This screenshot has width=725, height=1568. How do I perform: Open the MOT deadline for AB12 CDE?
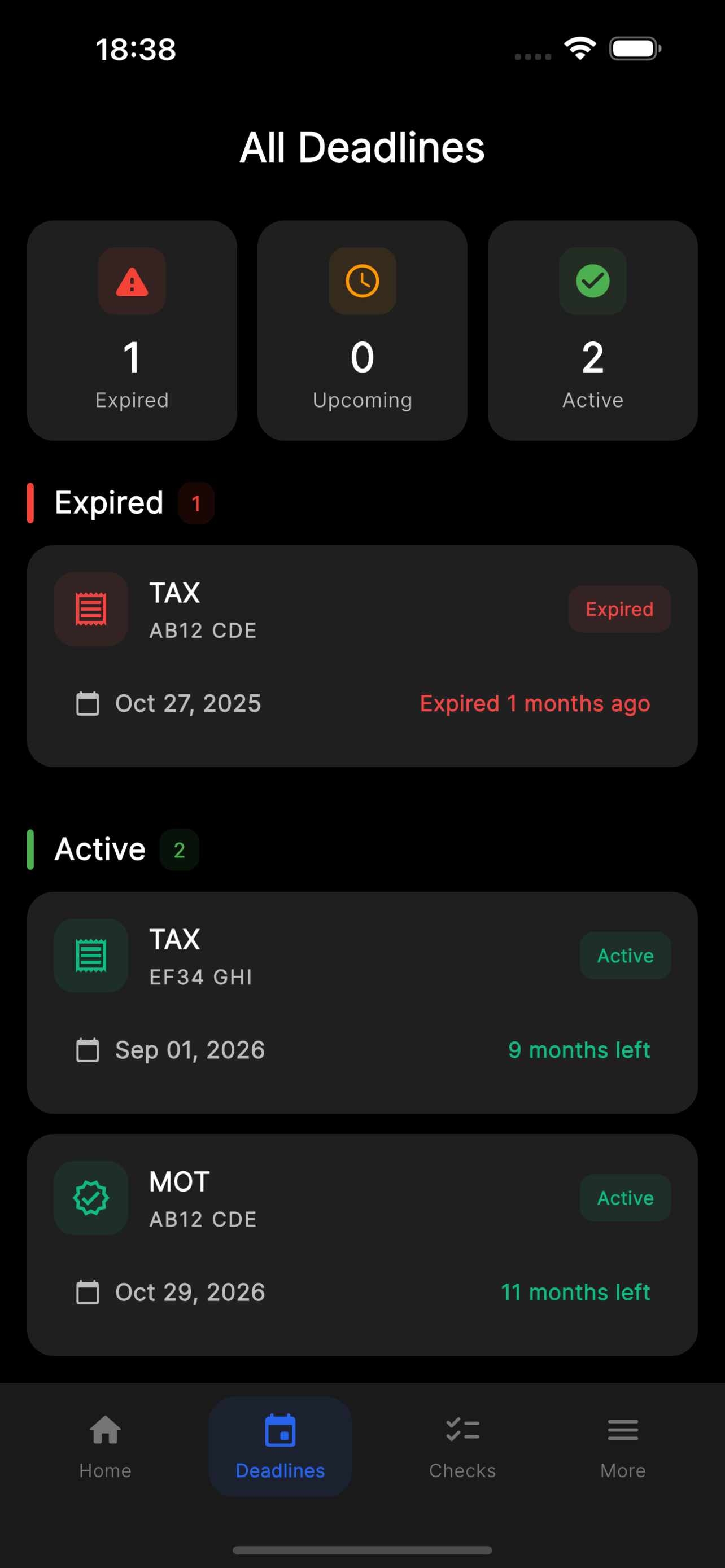click(362, 1244)
